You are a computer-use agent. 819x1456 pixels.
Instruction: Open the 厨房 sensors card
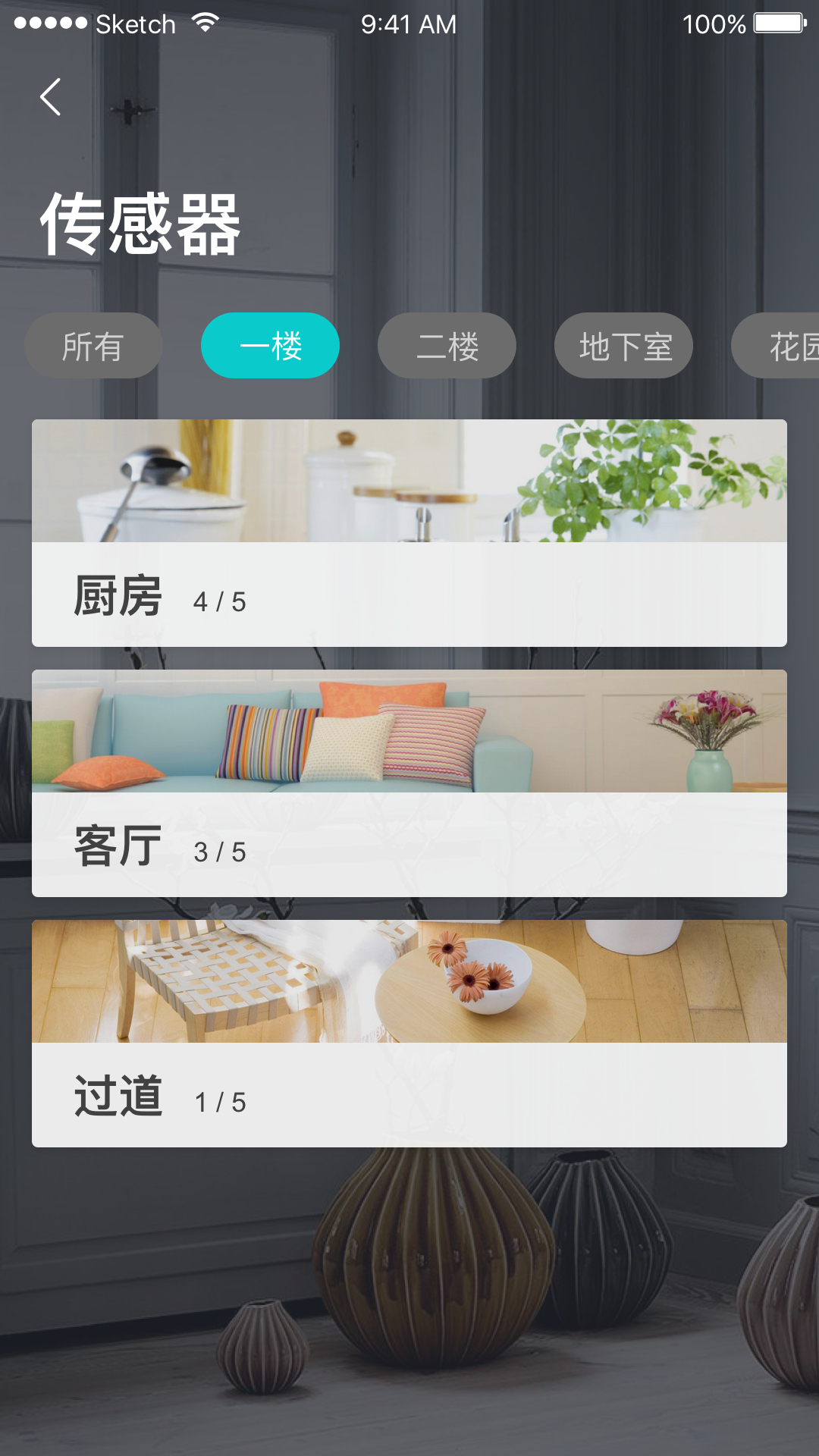[409, 533]
